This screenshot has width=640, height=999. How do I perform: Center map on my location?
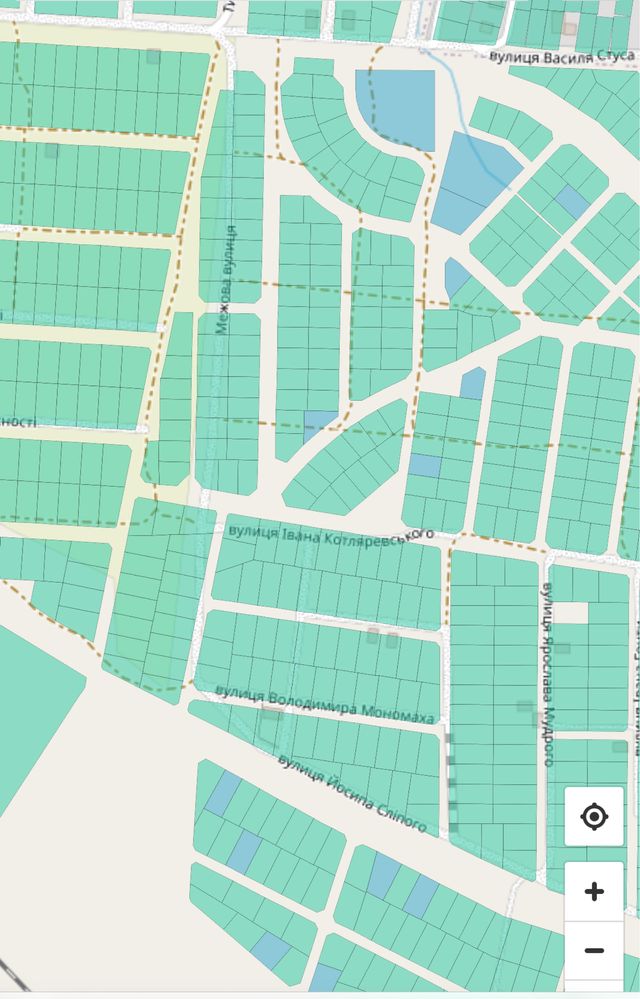tap(594, 817)
